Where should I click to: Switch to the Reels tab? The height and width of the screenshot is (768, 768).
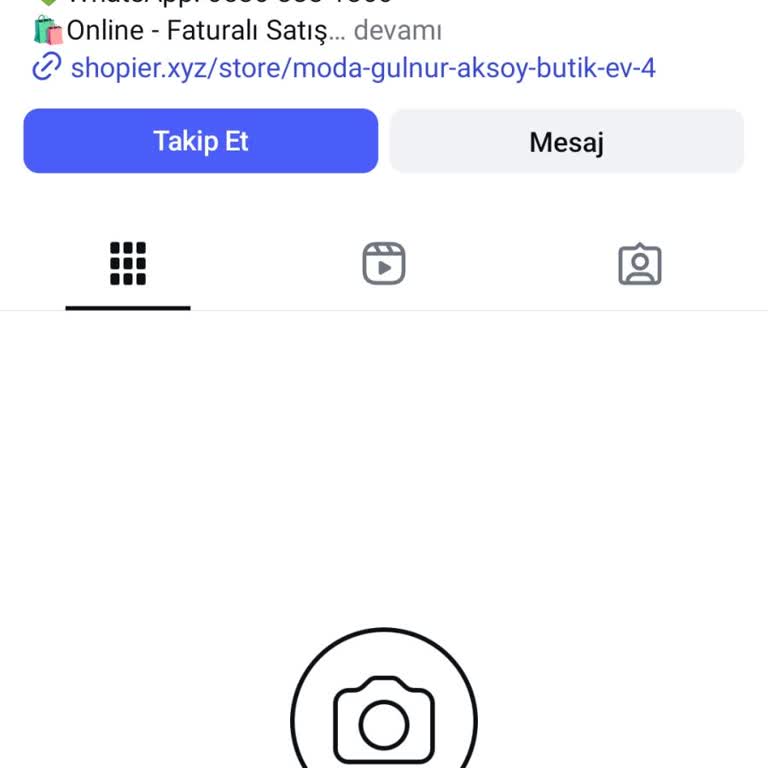(383, 264)
